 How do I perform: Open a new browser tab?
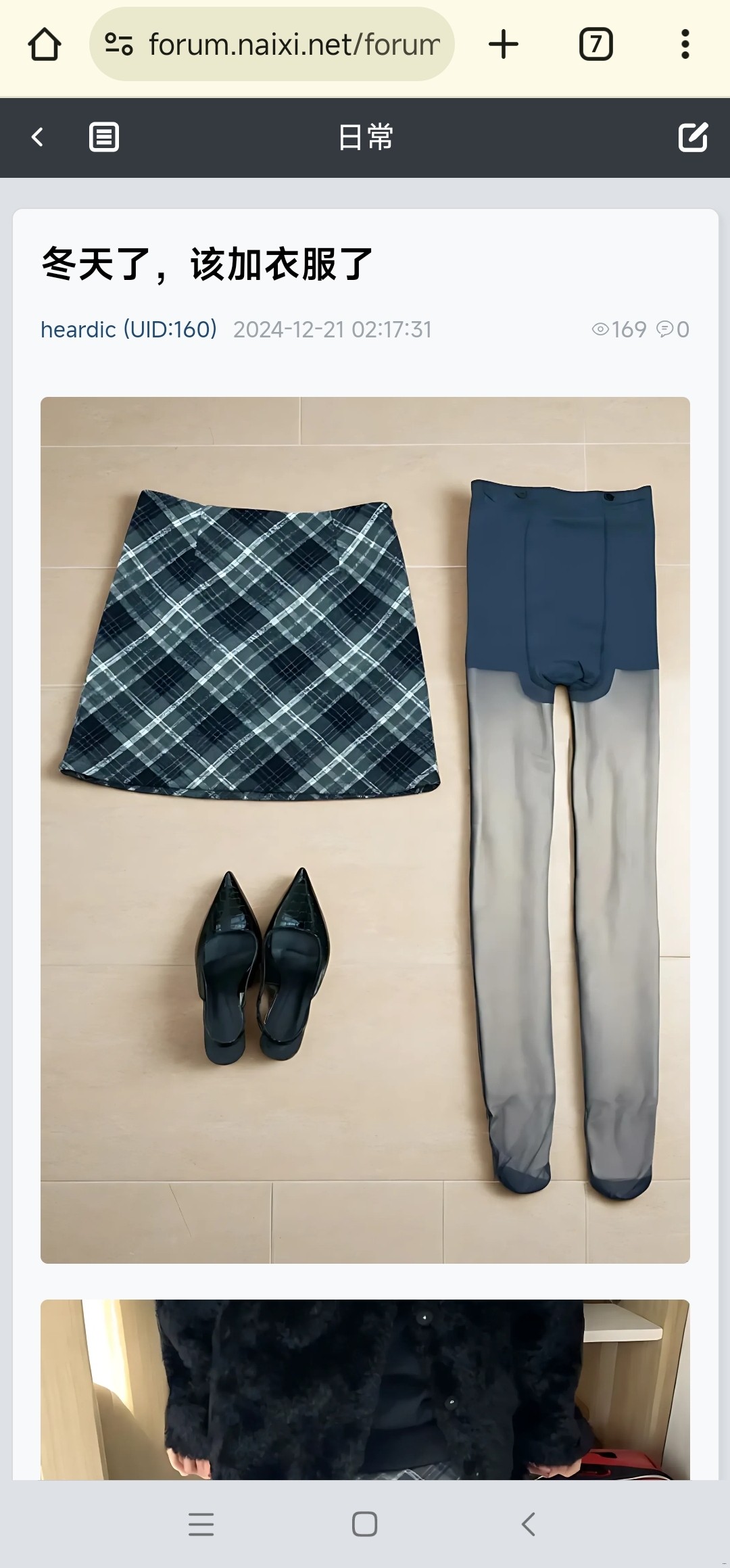point(504,45)
